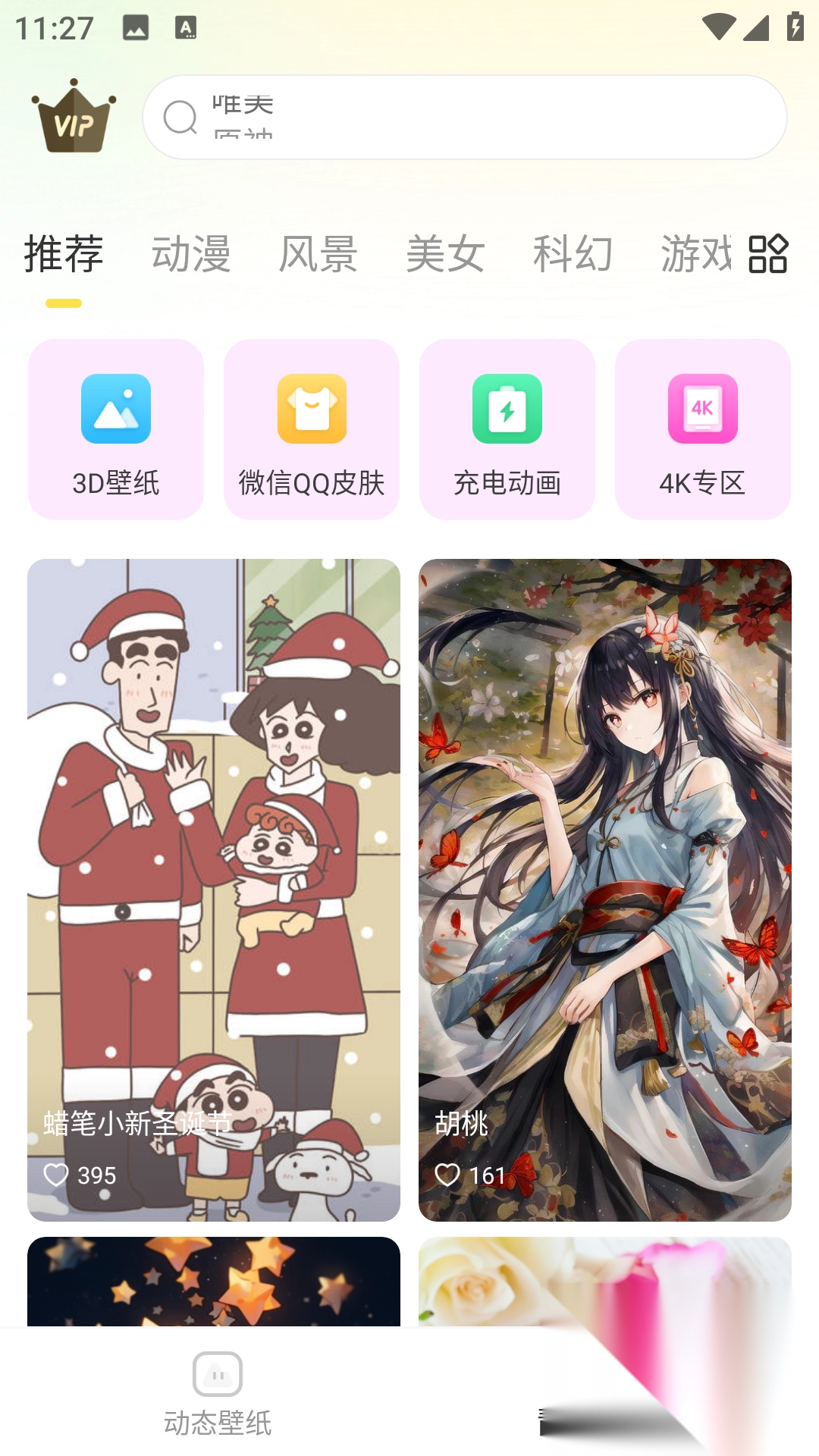Viewport: 819px width, 1456px height.
Task: Open 3D壁纸 via the mountain image icon
Action: (115, 409)
